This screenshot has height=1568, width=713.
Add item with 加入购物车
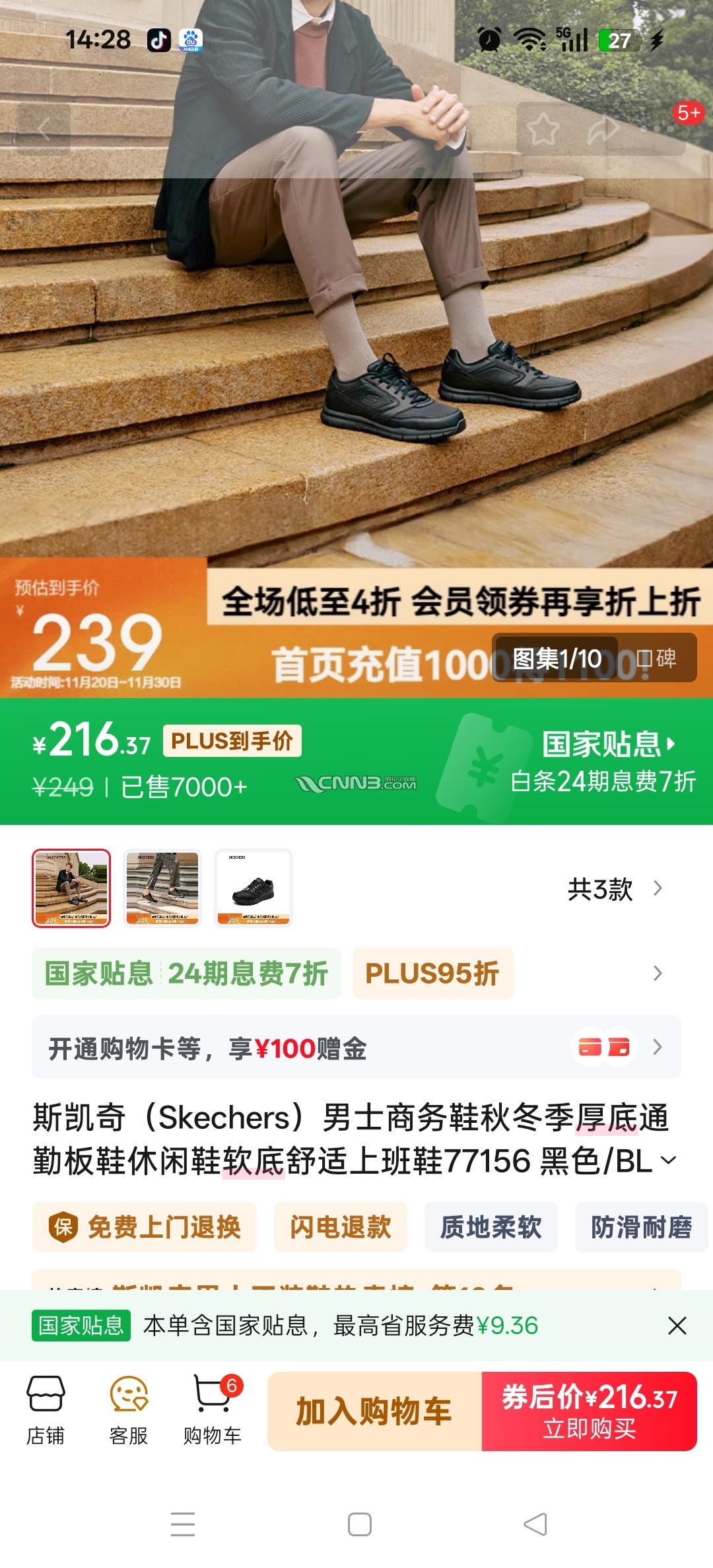tap(374, 1411)
